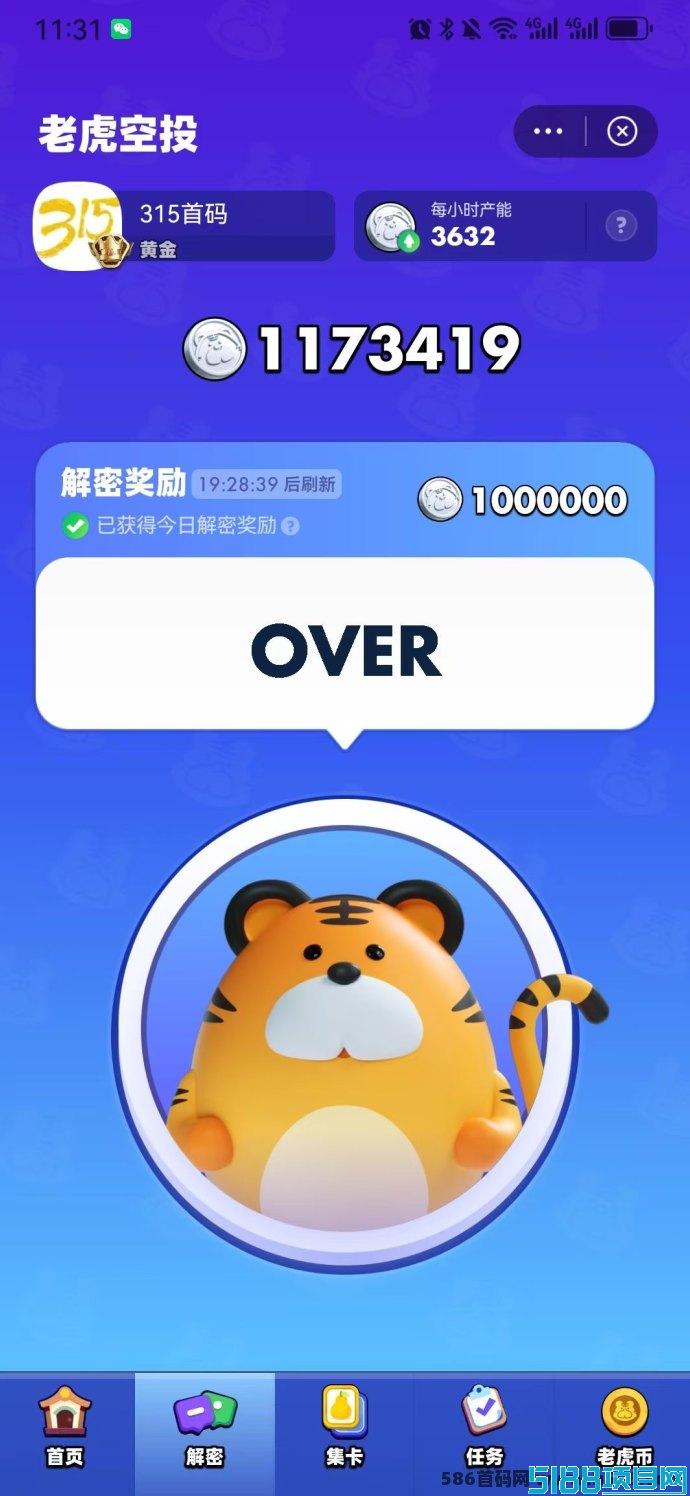Tap the help icon beside 已获得今日解密奖励
Screen dimensions: 690x1496
tap(290, 526)
